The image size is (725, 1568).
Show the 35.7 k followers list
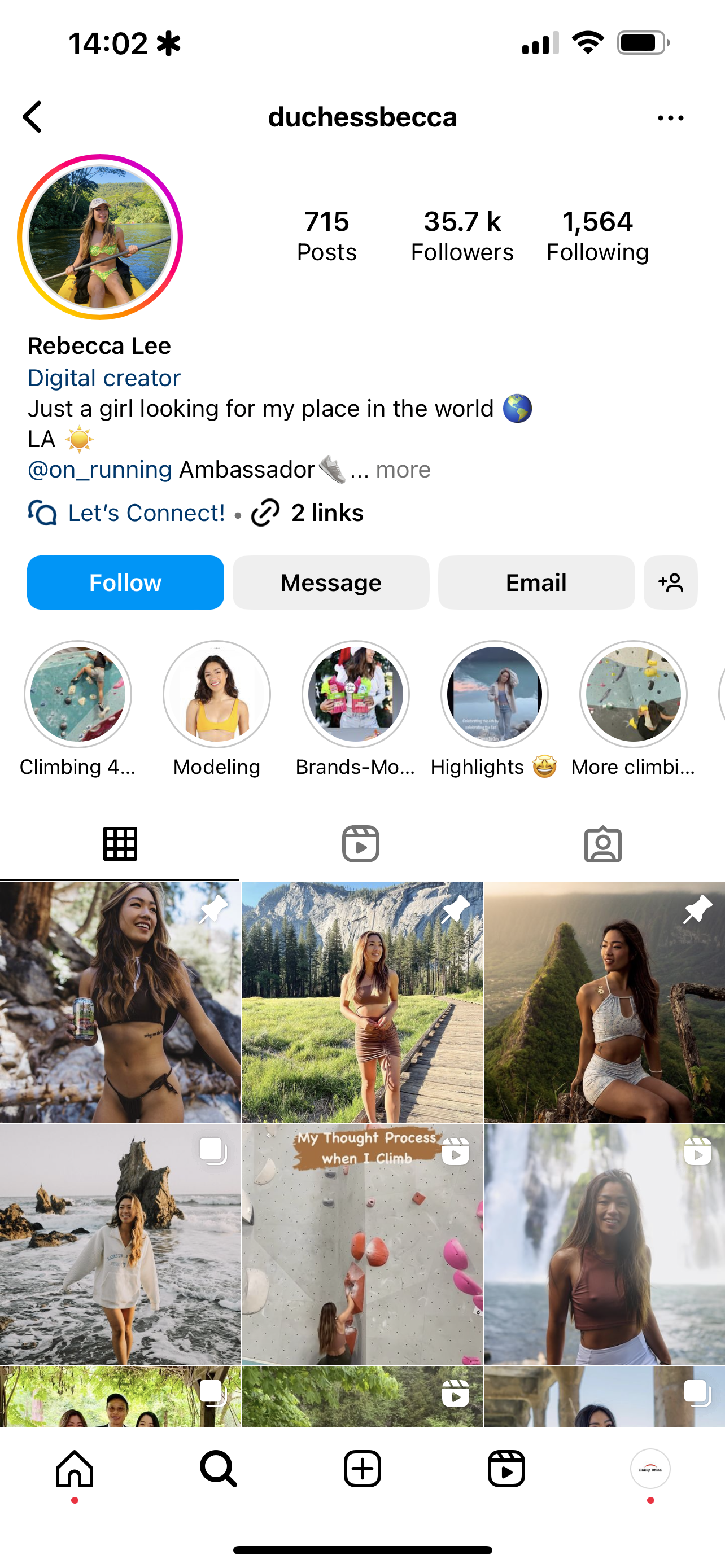pyautogui.click(x=462, y=236)
